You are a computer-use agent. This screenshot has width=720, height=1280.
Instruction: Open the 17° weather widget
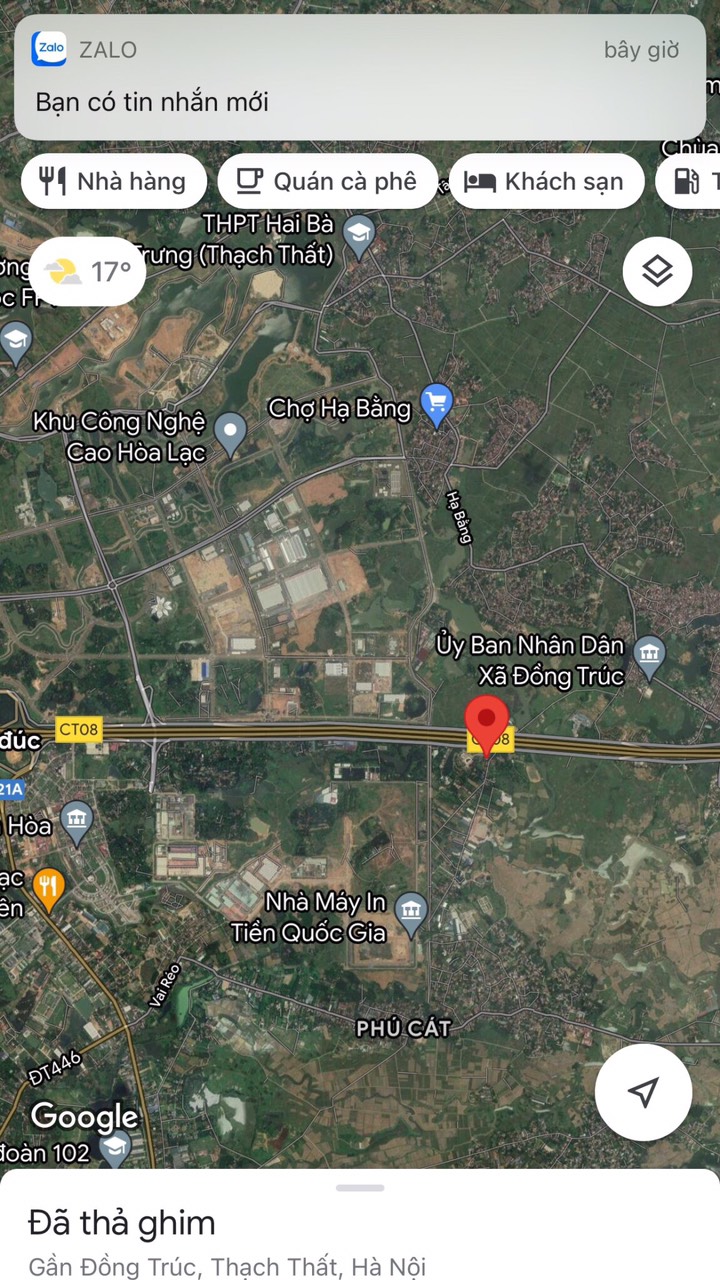(88, 271)
